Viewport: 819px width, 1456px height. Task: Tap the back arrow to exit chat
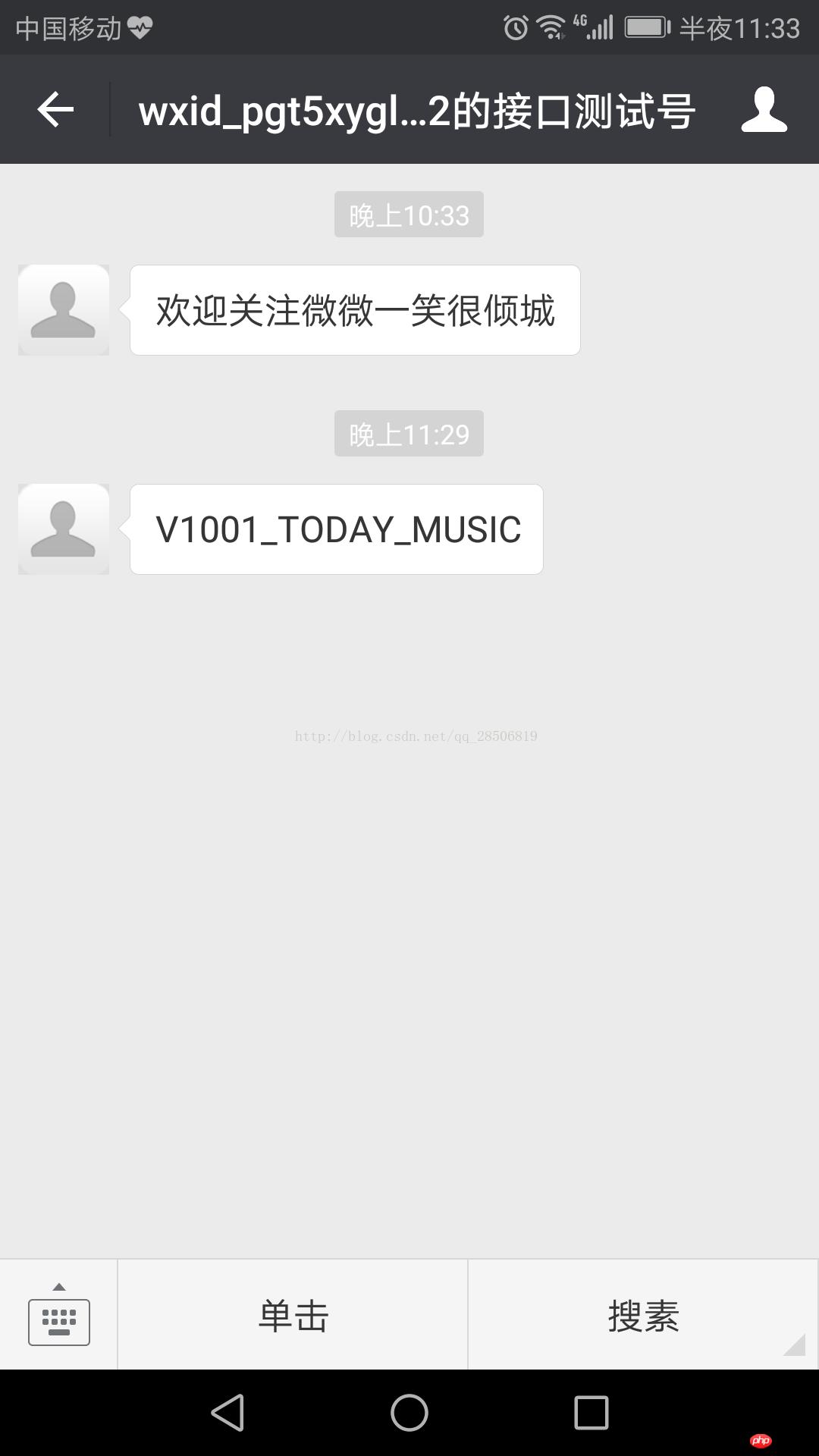pyautogui.click(x=53, y=109)
